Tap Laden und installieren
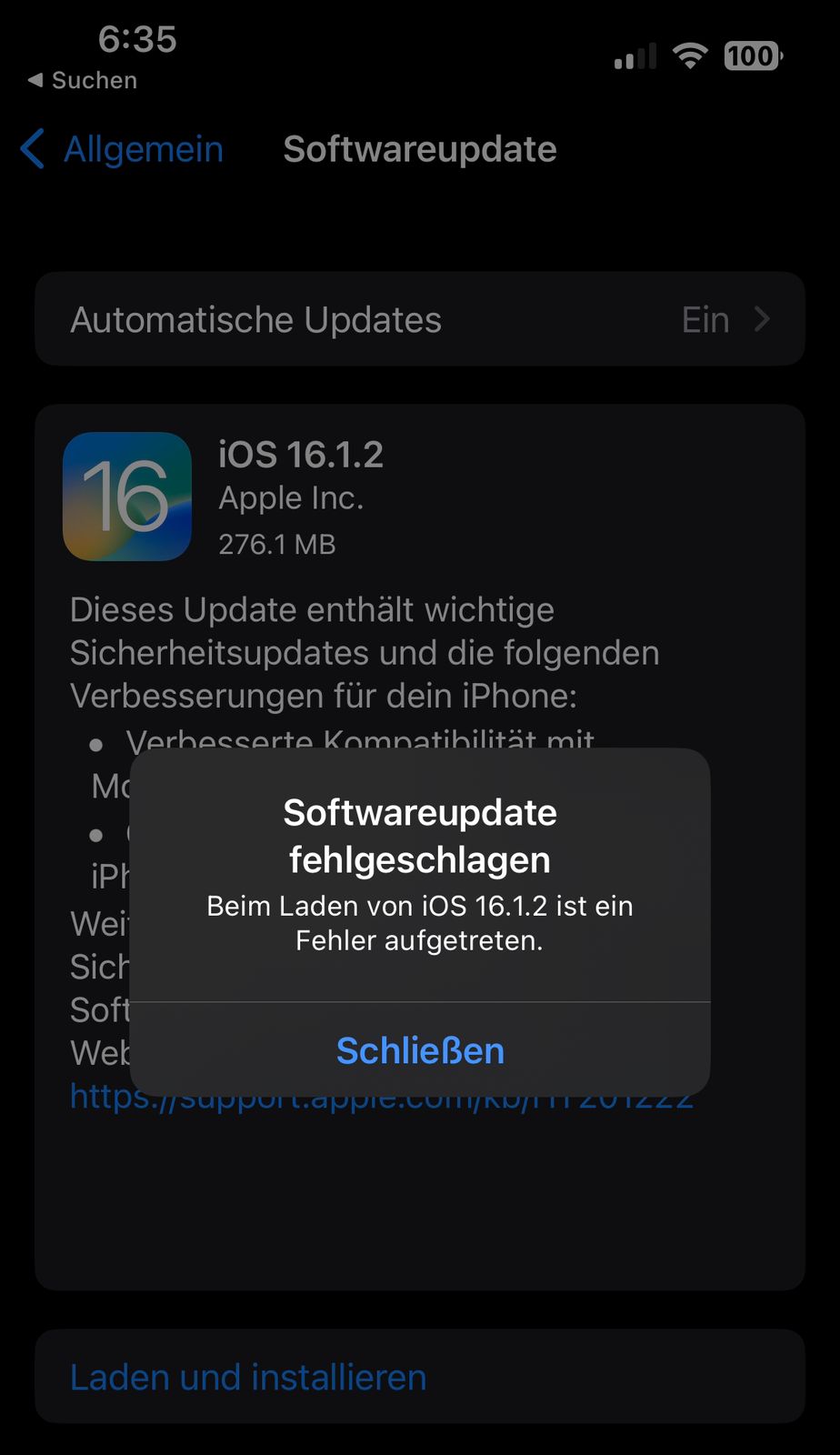The height and width of the screenshot is (1455, 840). point(420,1377)
